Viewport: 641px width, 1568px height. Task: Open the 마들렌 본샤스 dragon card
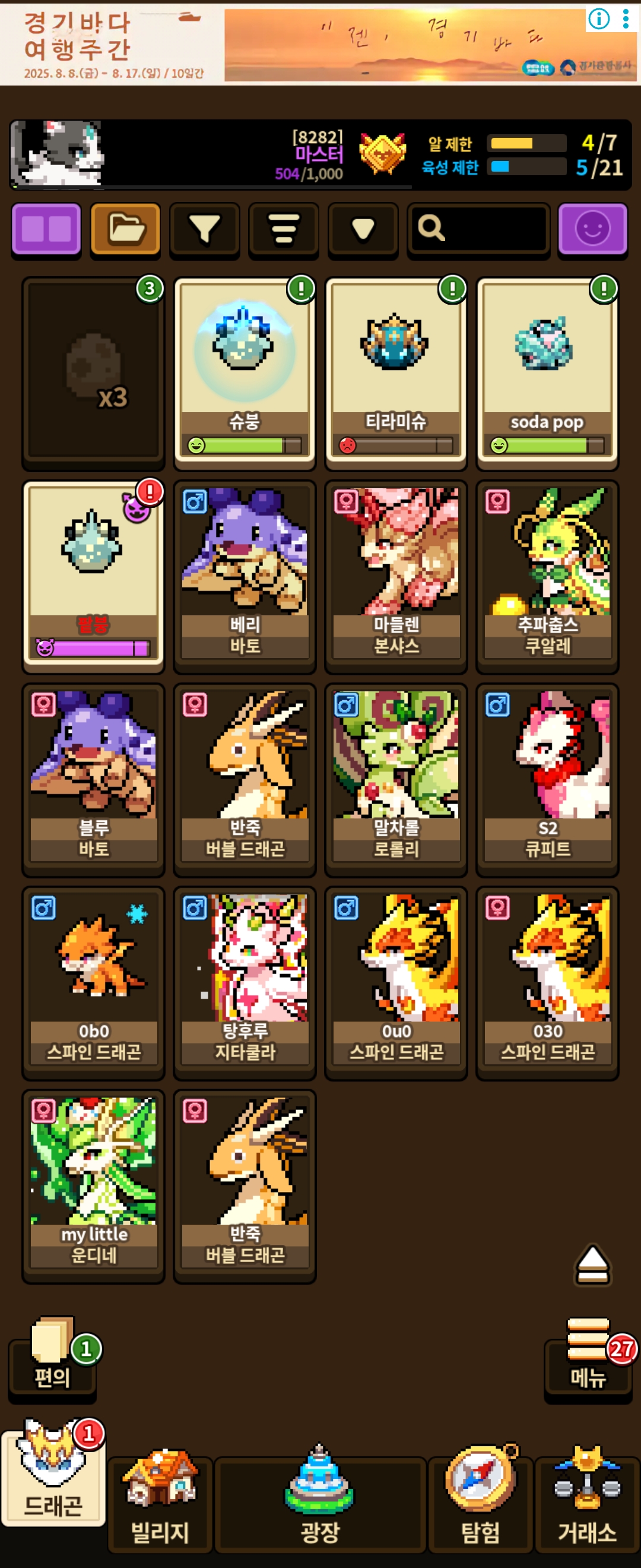coord(396,576)
